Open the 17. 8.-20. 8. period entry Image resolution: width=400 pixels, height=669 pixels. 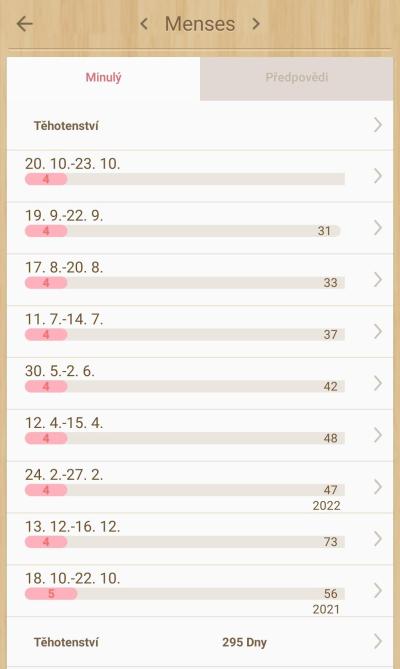click(200, 279)
